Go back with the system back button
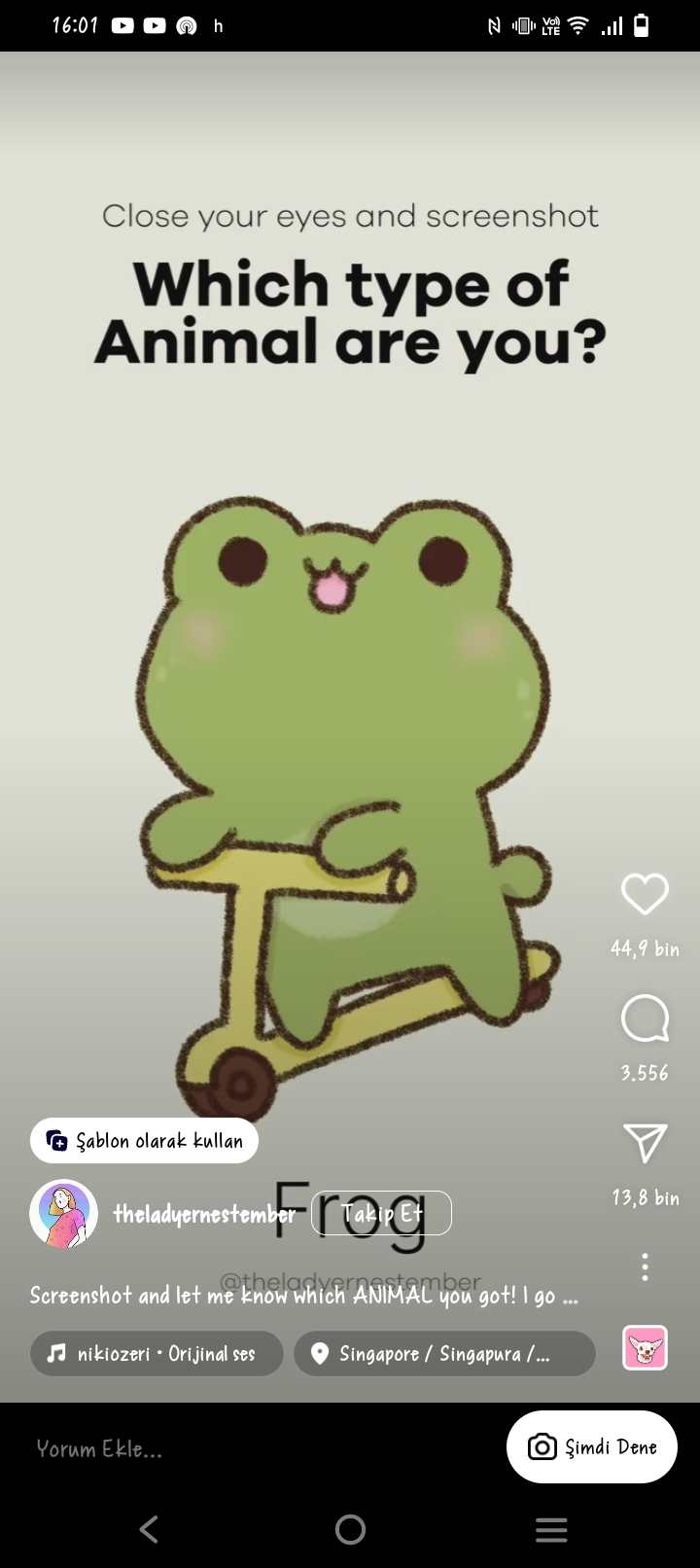The image size is (700, 1568). [149, 1529]
